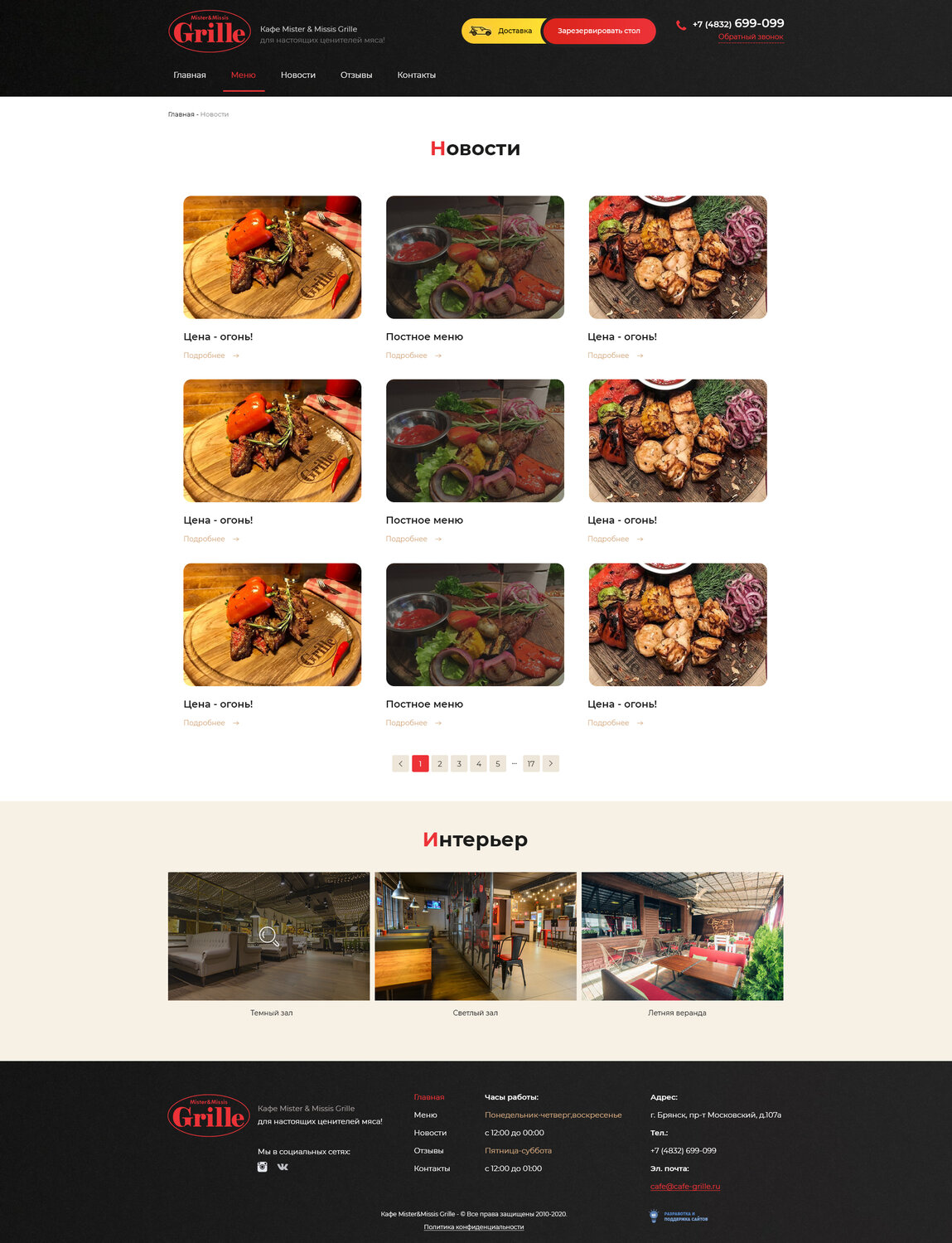The width and height of the screenshot is (952, 1243).
Task: Open Политика конфиденциальности link
Action: click(474, 1227)
